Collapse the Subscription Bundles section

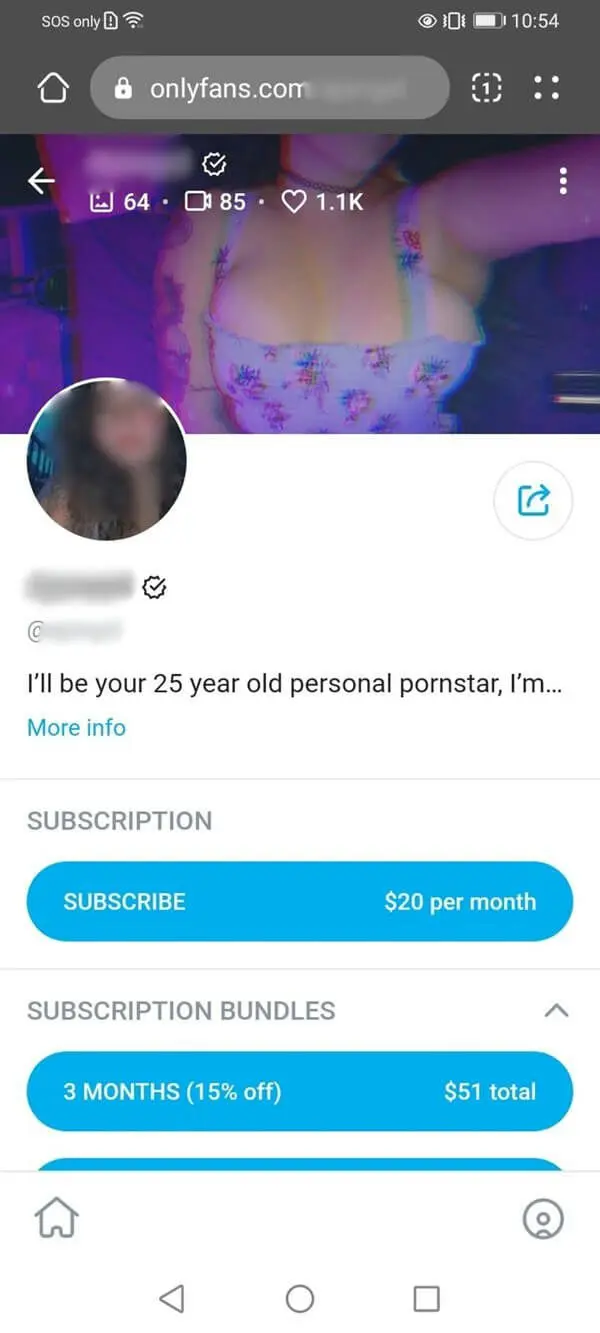pos(556,1011)
